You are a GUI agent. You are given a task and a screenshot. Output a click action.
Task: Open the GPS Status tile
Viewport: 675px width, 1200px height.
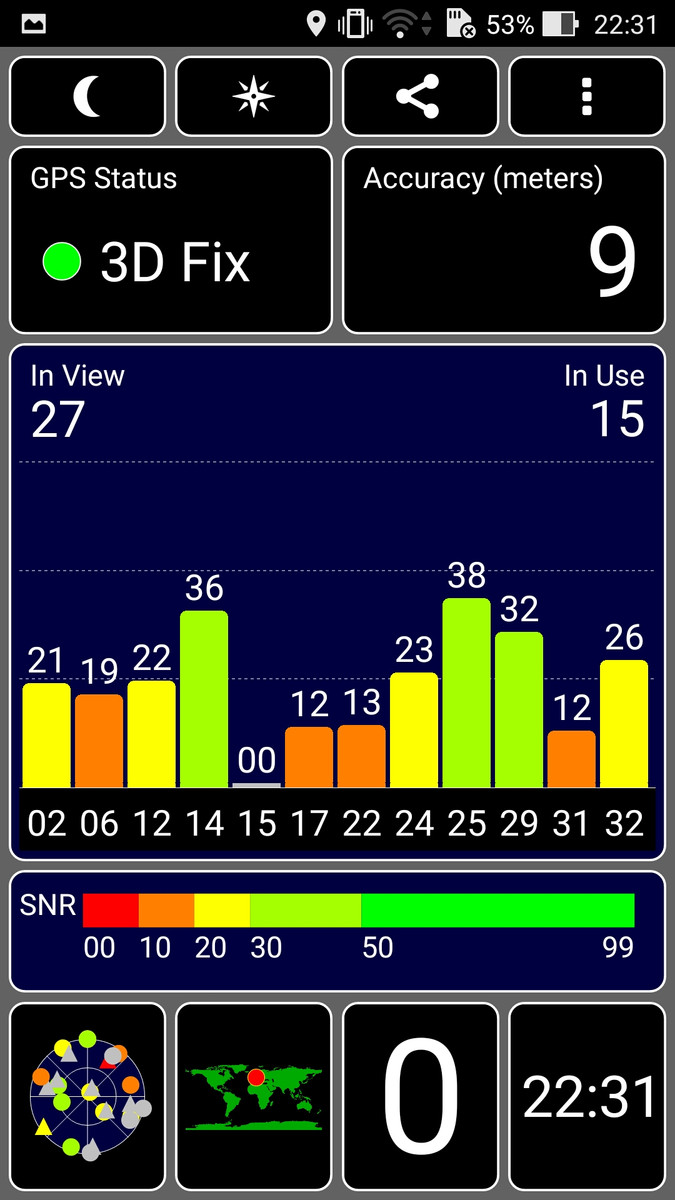[x=170, y=240]
